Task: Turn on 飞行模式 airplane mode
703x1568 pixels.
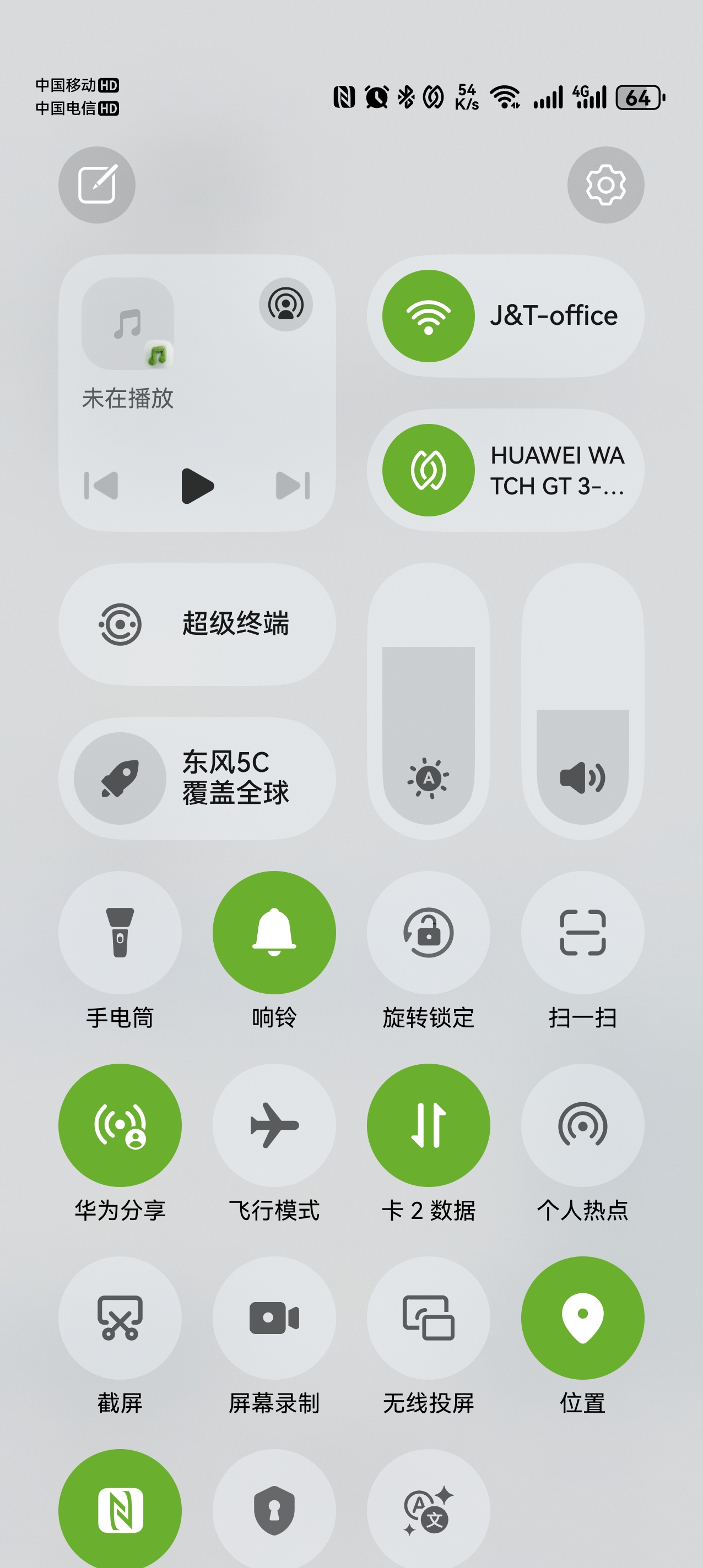Action: pyautogui.click(x=274, y=1125)
